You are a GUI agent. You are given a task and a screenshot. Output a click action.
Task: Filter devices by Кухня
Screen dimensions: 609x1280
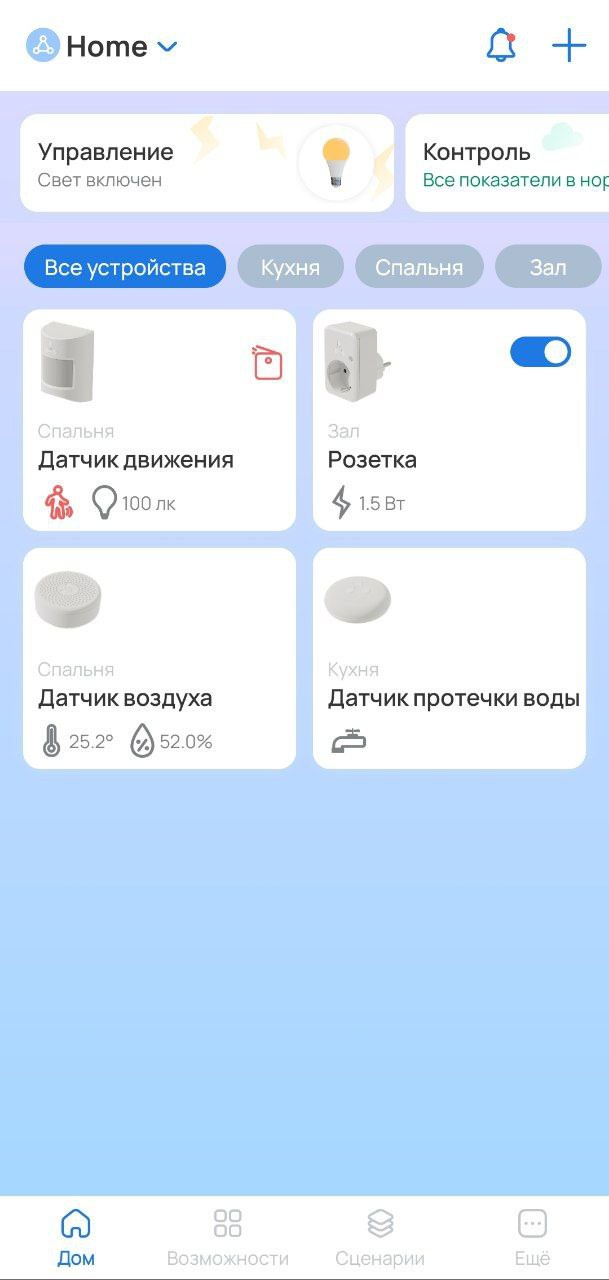coord(290,267)
